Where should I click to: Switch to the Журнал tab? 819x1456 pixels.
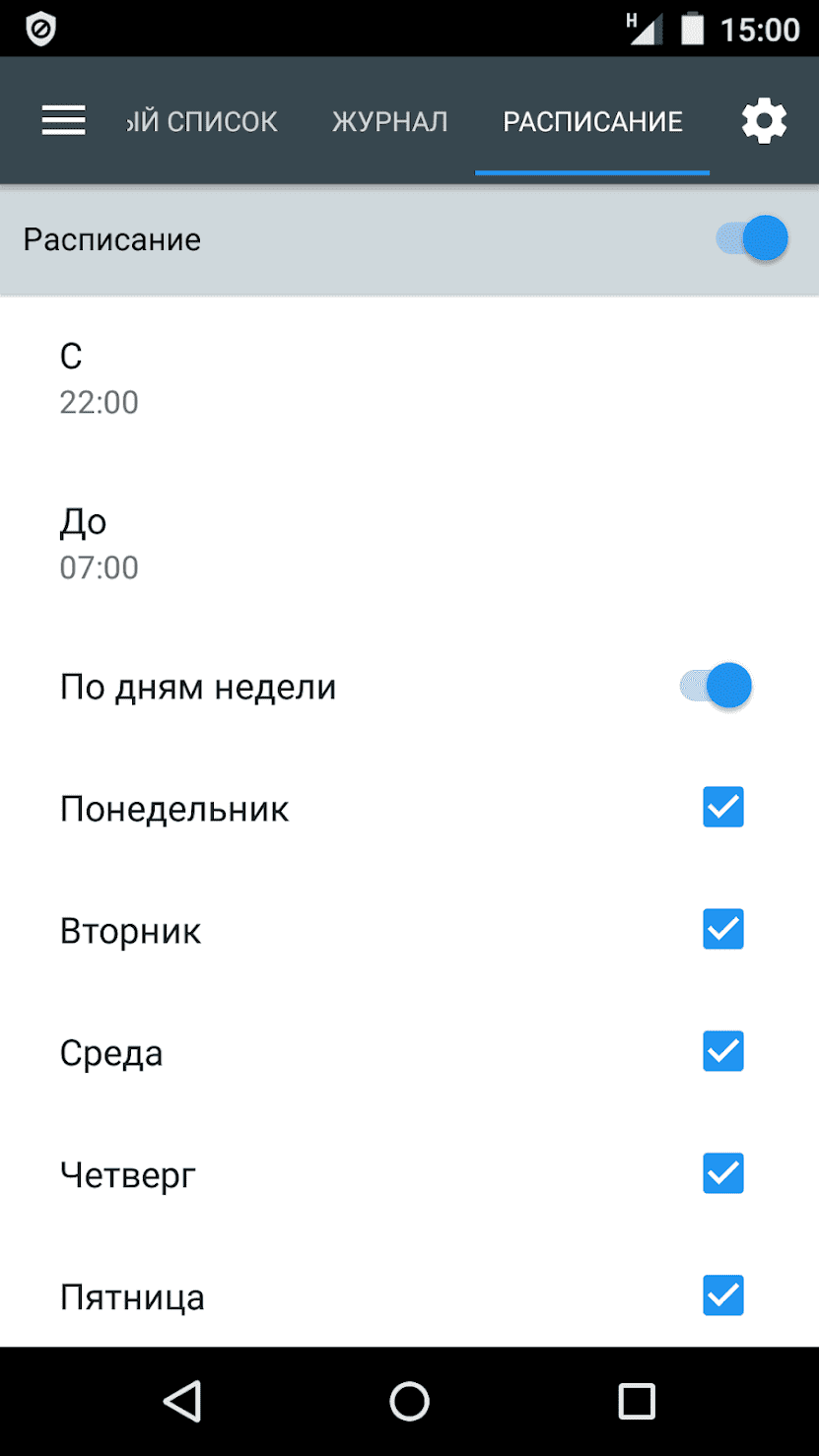coord(389,121)
